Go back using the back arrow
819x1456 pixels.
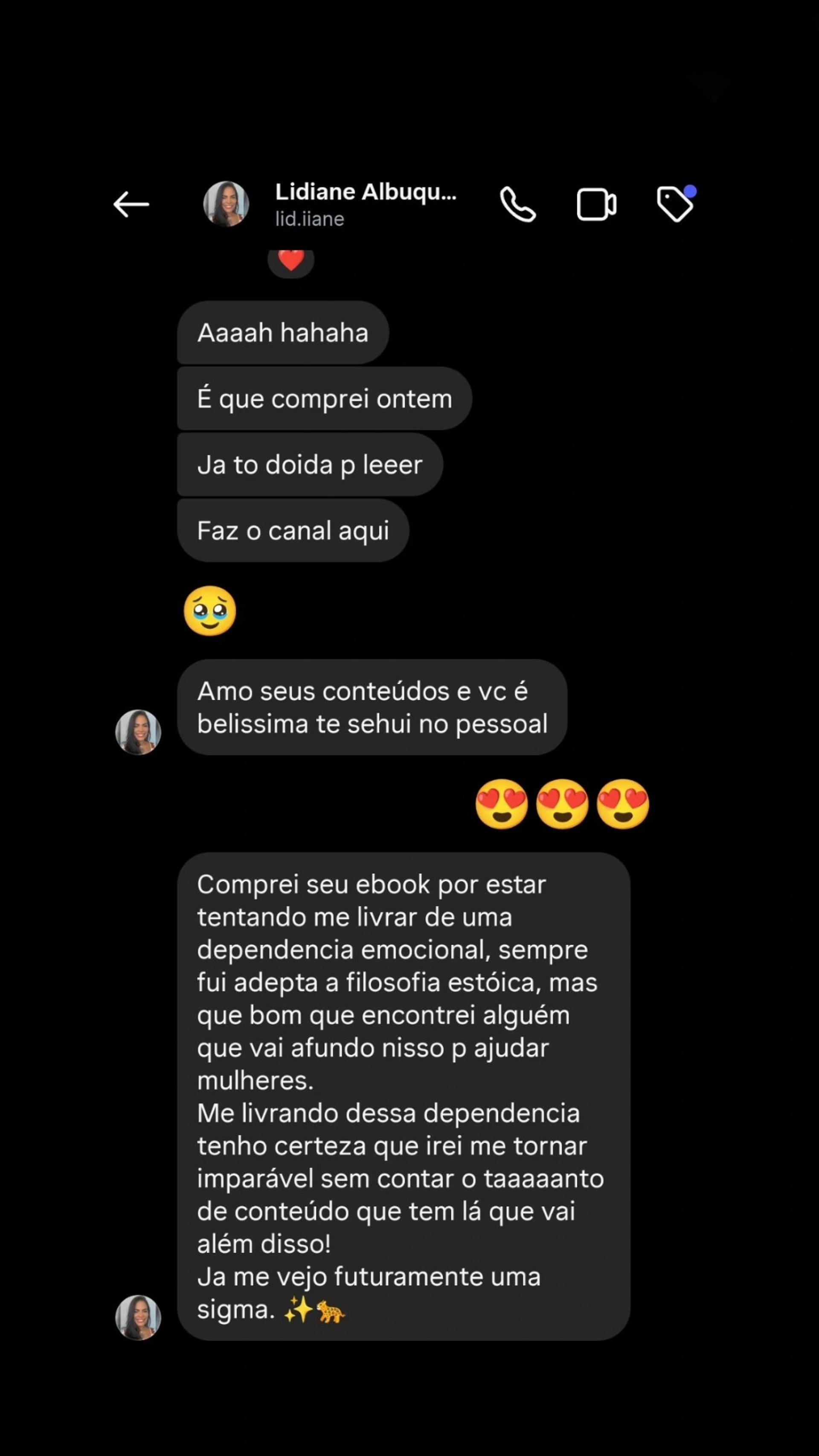tap(131, 204)
